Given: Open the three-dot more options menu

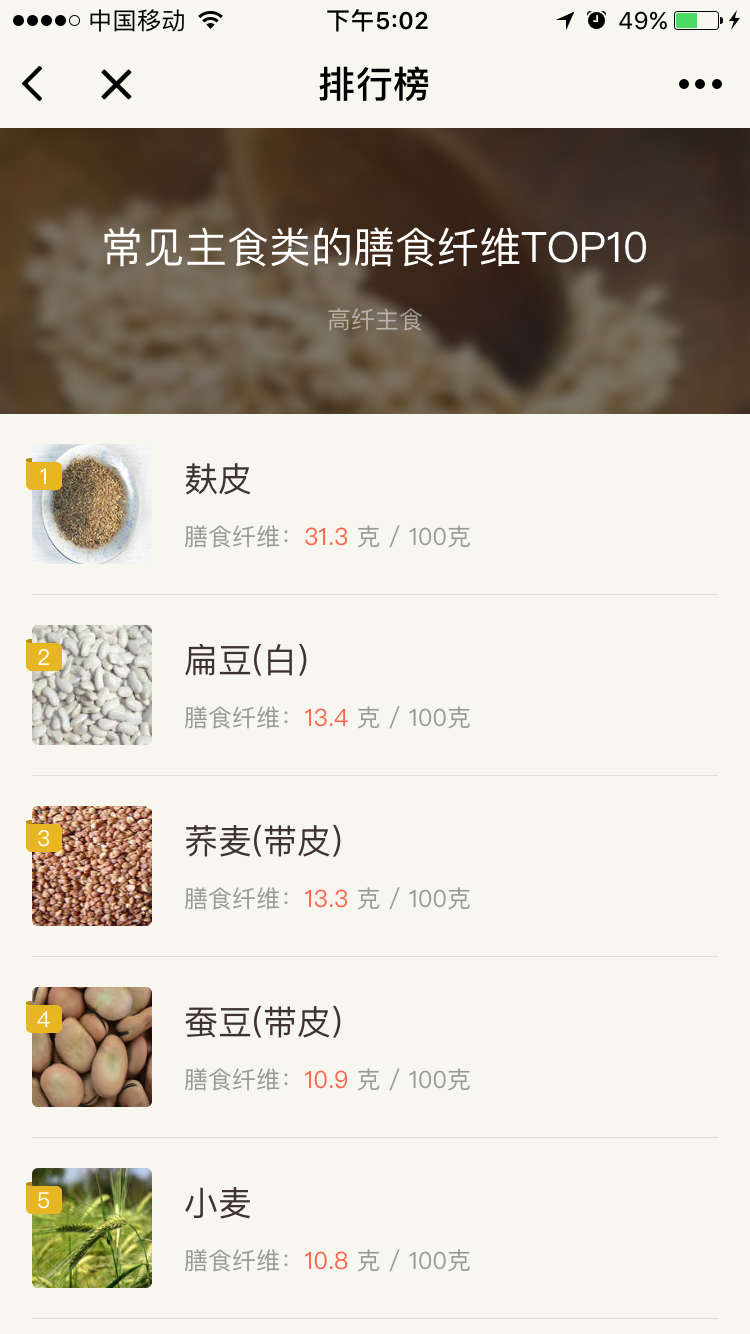Looking at the screenshot, I should pos(700,85).
